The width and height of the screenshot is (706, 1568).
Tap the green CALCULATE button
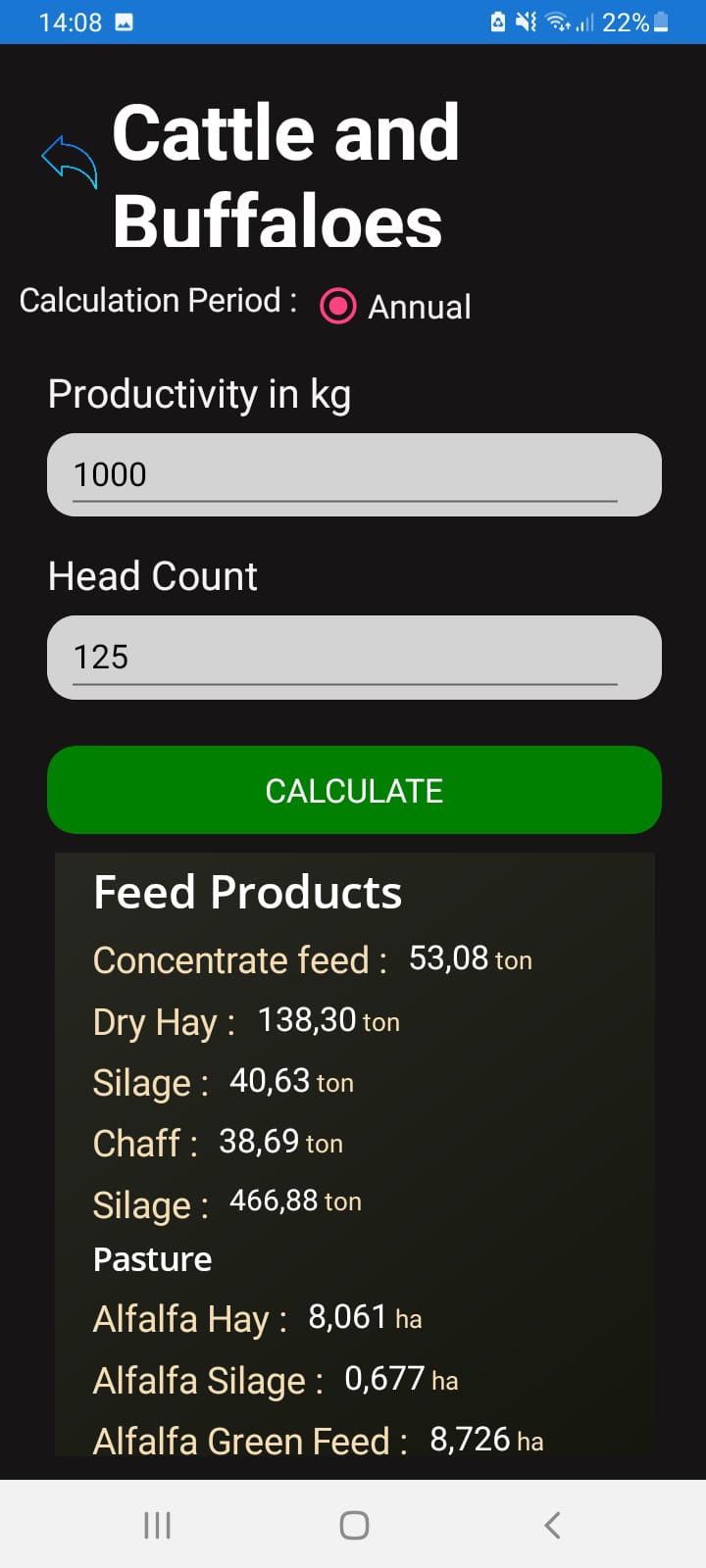pyautogui.click(x=354, y=790)
